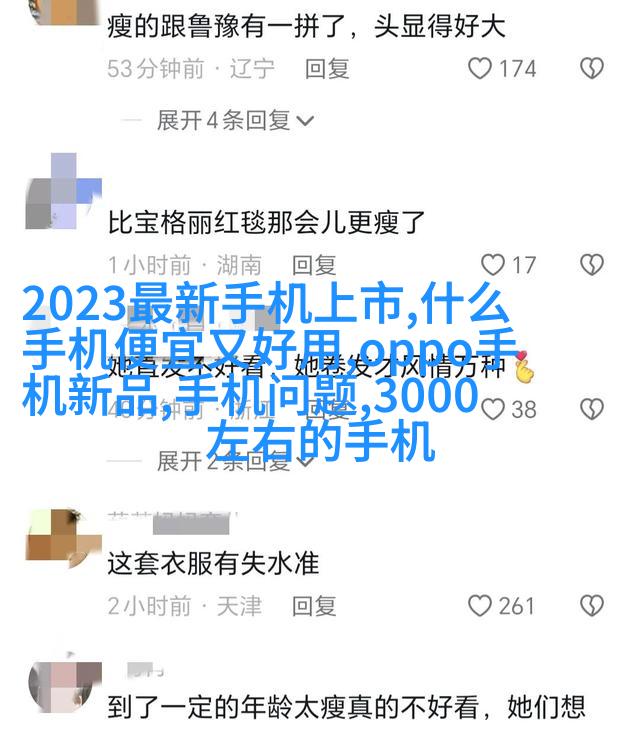Screen dimensions: 640x732
Task: Dislike the comment from 天津
Action: pyautogui.click(x=593, y=606)
